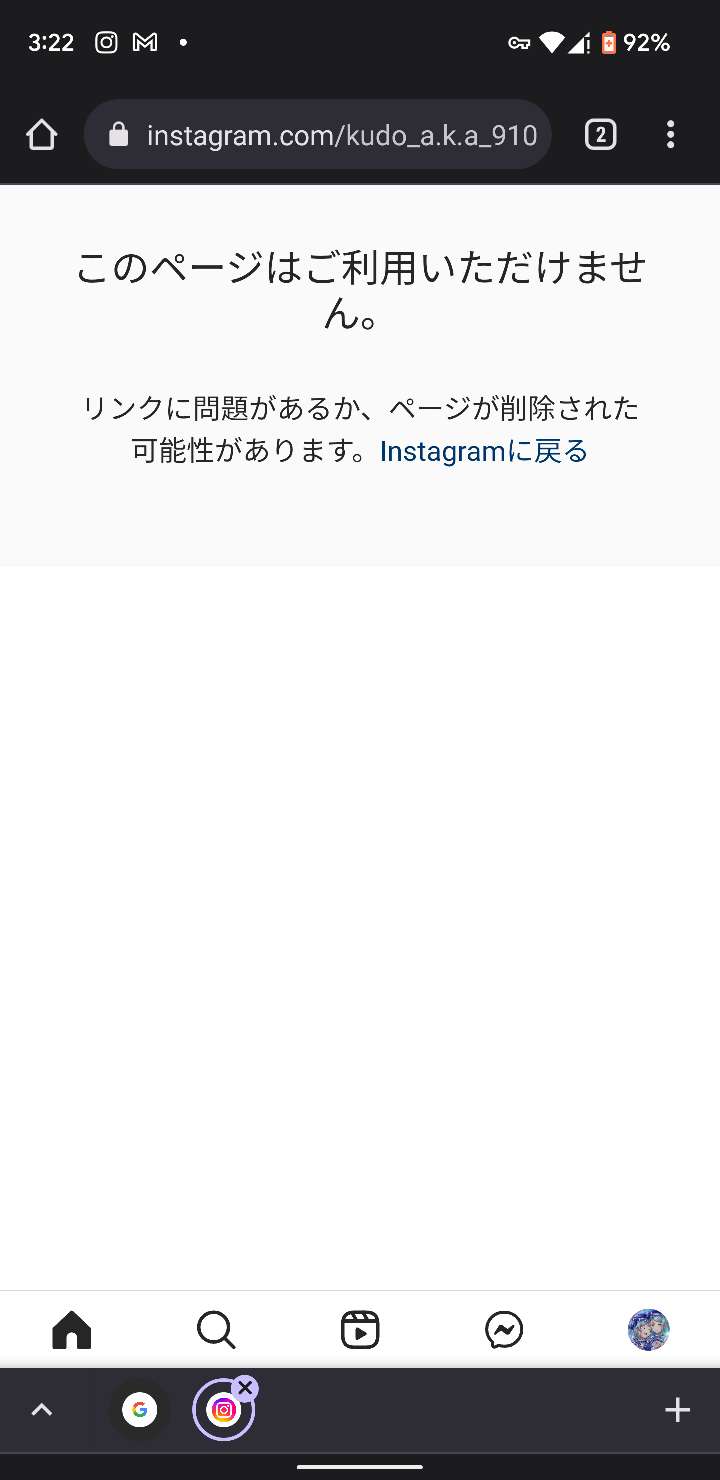Switch to the Reels tab
Screen dimensions: 720x1480
pos(360,1330)
